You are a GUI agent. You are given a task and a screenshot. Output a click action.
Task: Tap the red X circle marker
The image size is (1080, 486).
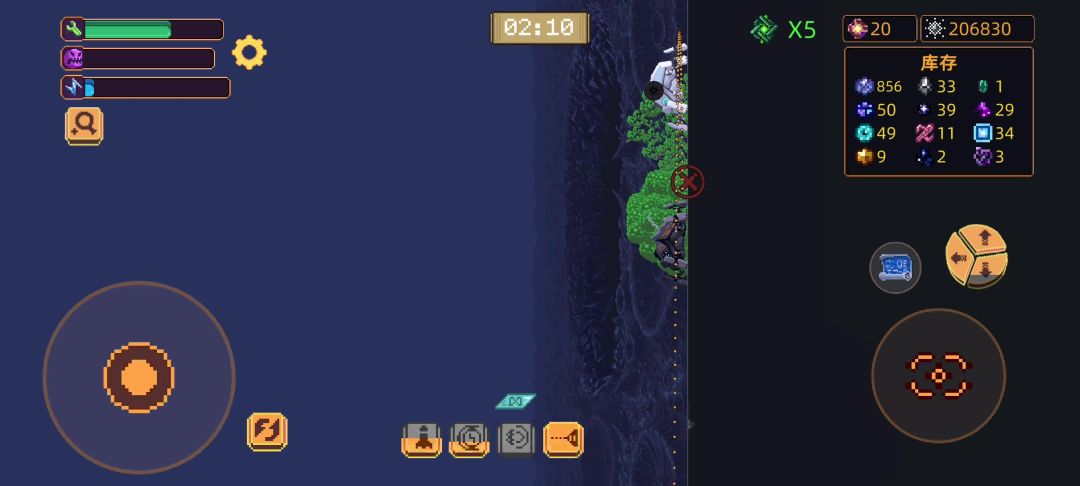tap(687, 182)
